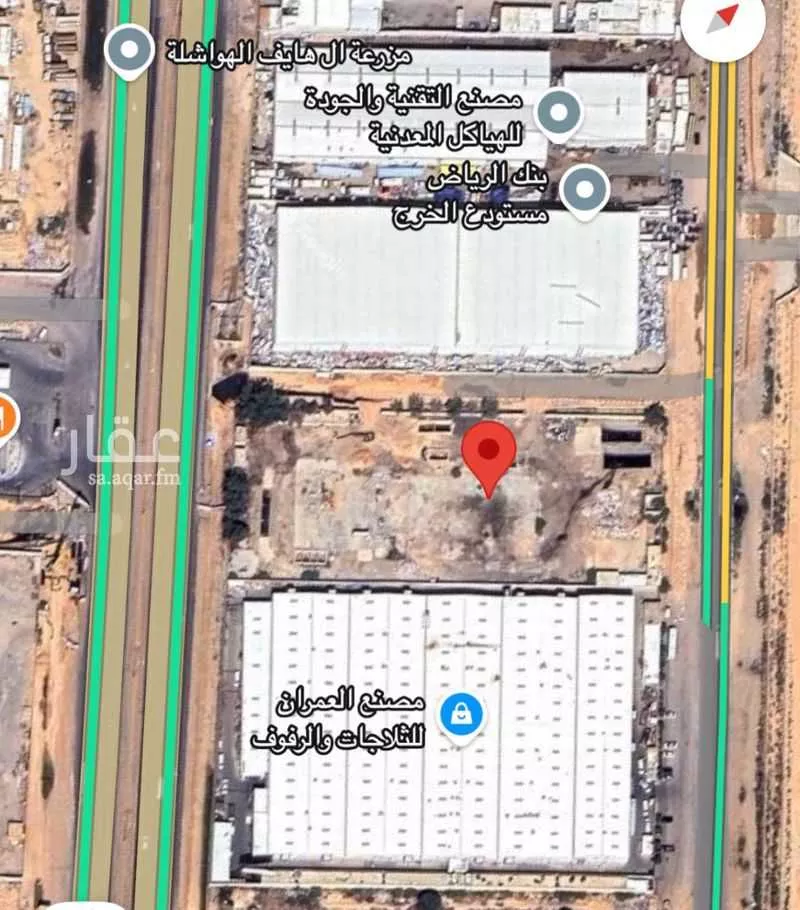The width and height of the screenshot is (800, 910).
Task: Select the بنك الرياض مستودع الخرج map pin
Action: point(583,189)
